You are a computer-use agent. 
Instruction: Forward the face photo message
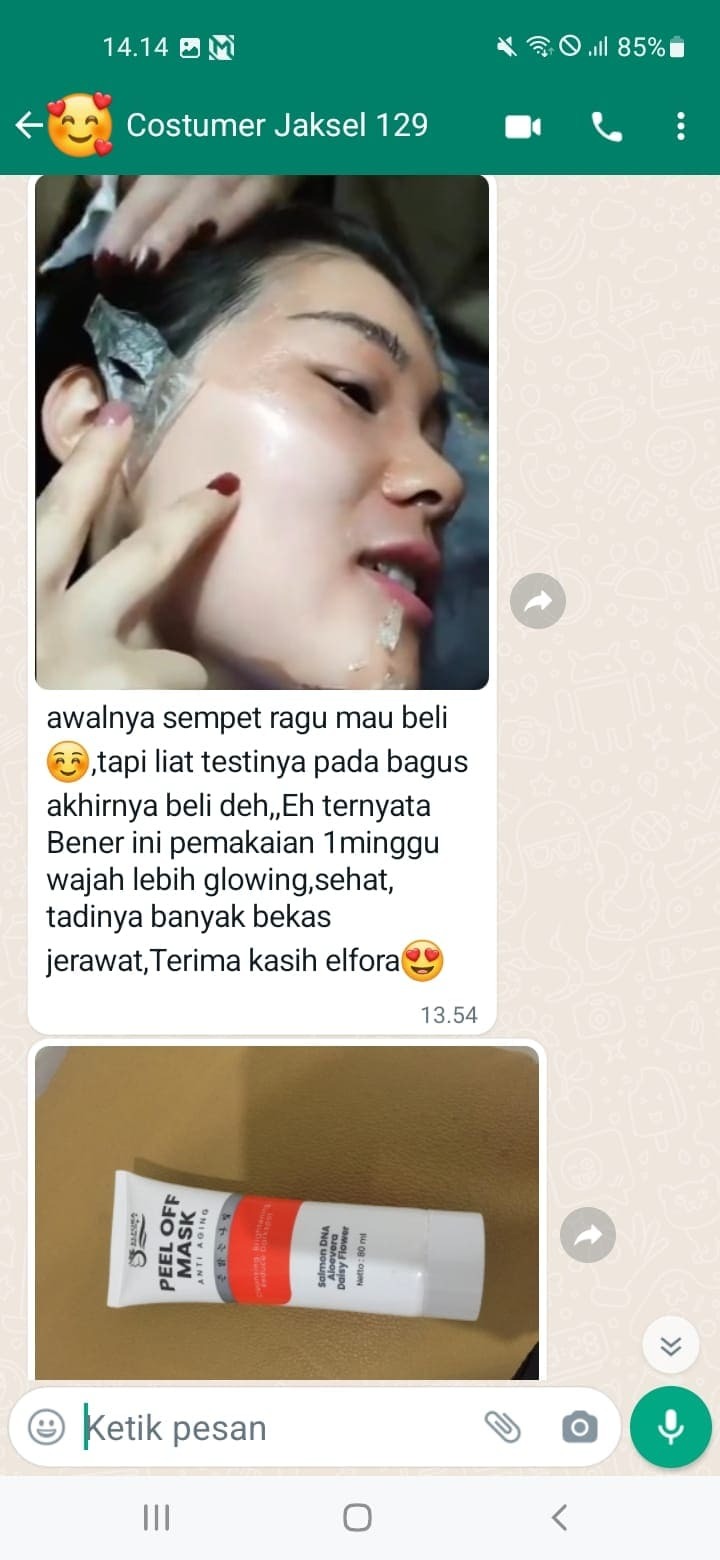click(x=538, y=601)
